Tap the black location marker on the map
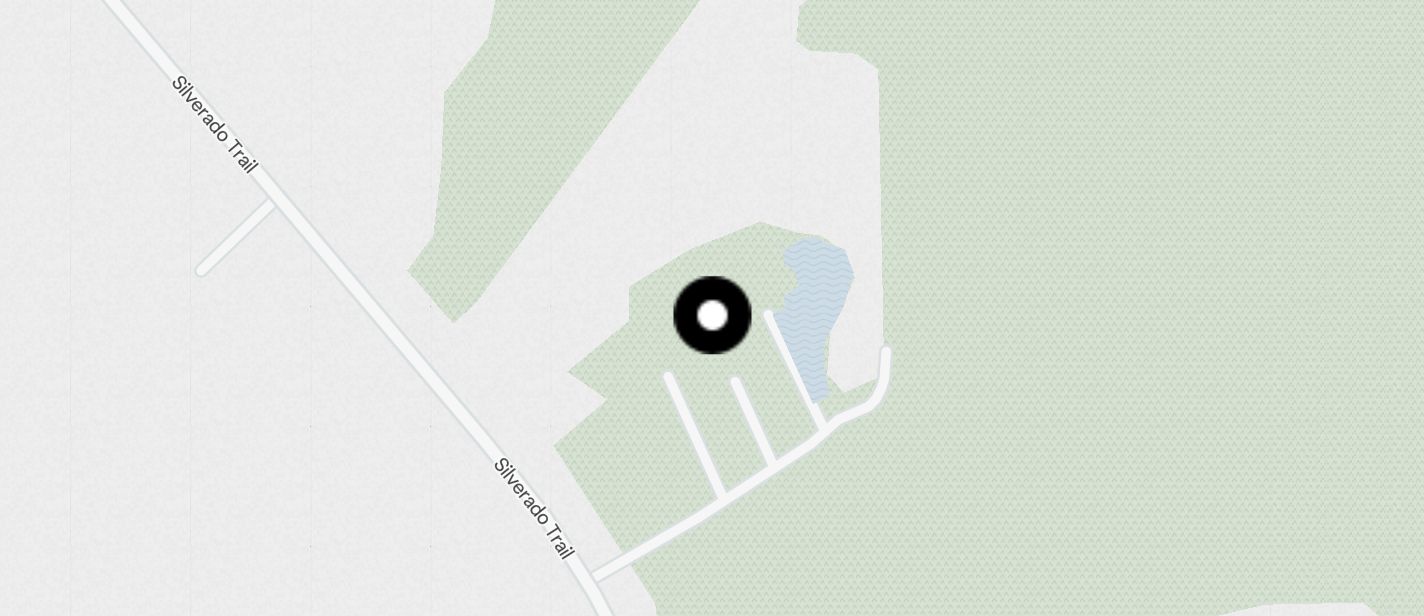 (712, 315)
